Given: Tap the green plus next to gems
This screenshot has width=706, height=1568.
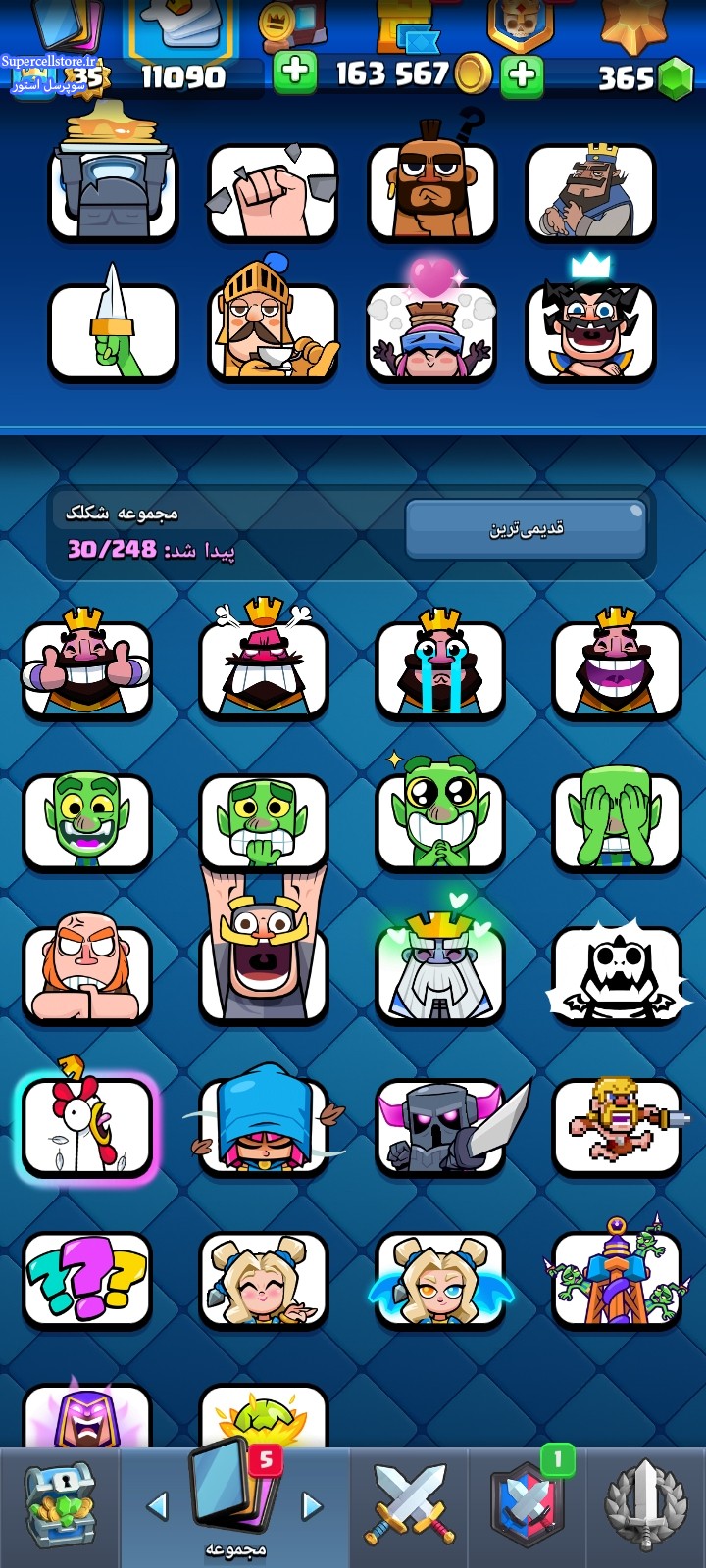Looking at the screenshot, I should 522,75.
